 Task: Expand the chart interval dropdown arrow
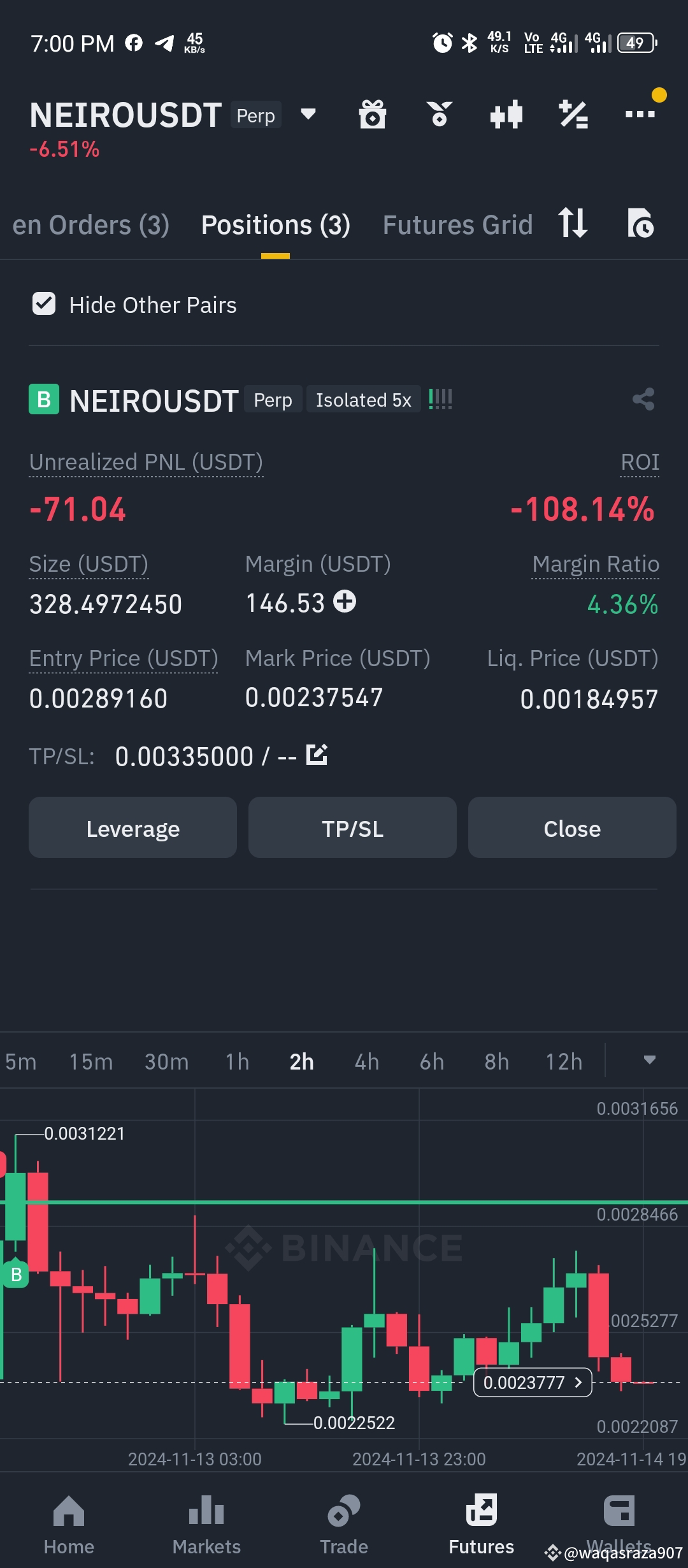(648, 1060)
